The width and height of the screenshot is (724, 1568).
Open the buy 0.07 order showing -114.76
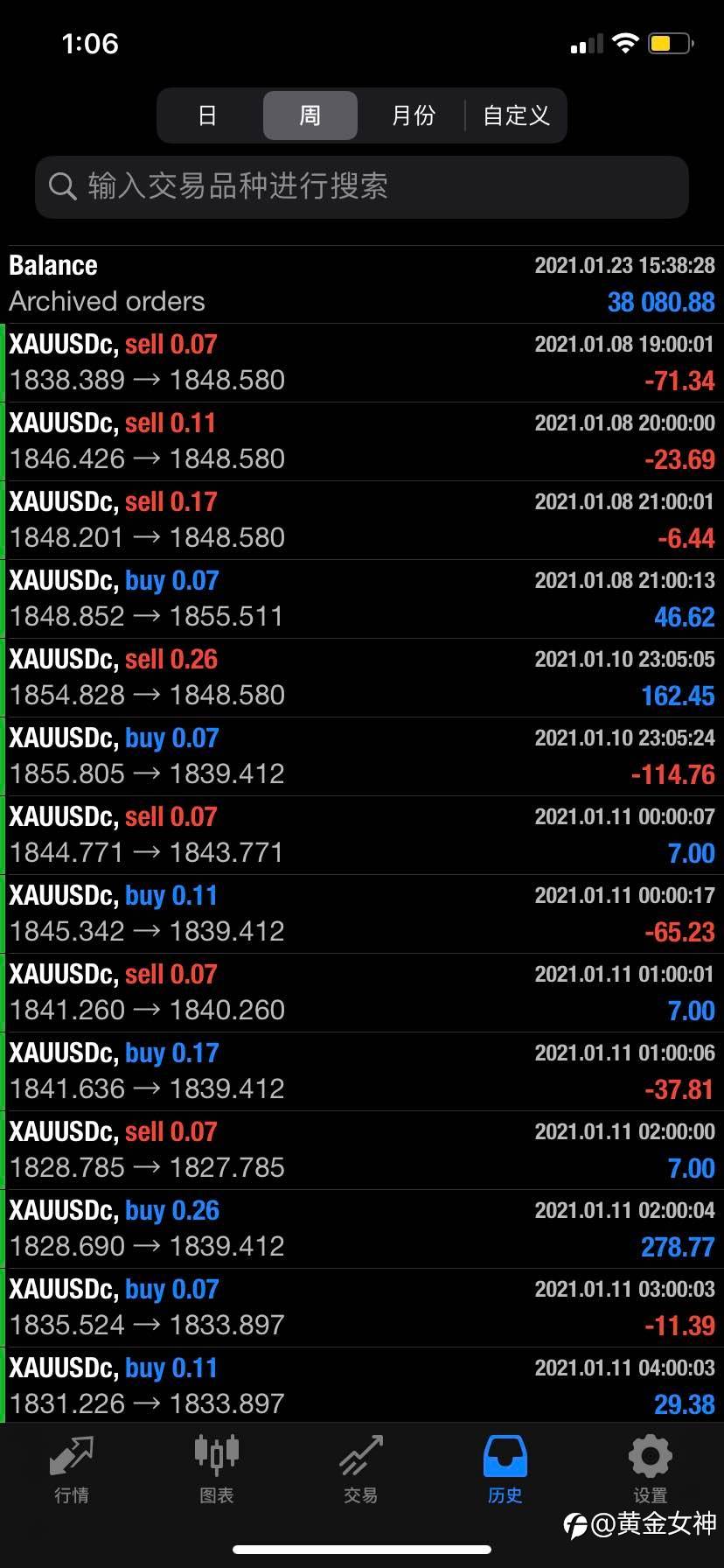pos(362,756)
